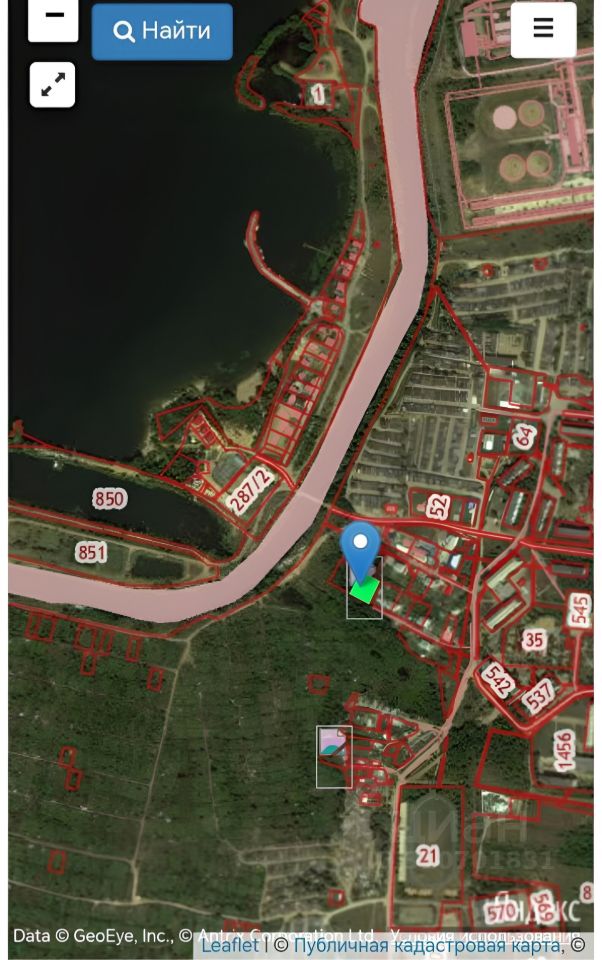The width and height of the screenshot is (602, 960).
Task: Tap the blue location marker pin
Action: click(361, 552)
